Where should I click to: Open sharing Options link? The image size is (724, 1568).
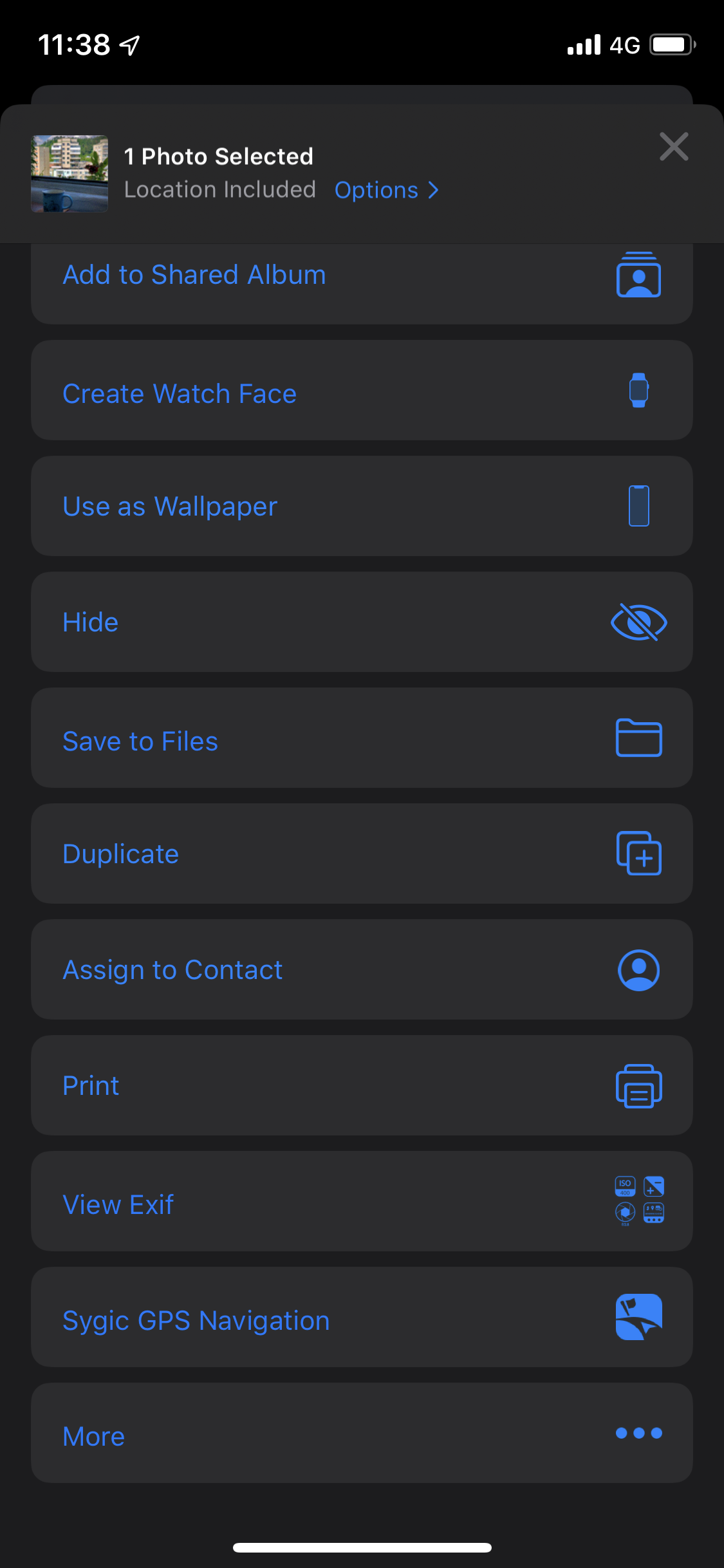(x=386, y=190)
